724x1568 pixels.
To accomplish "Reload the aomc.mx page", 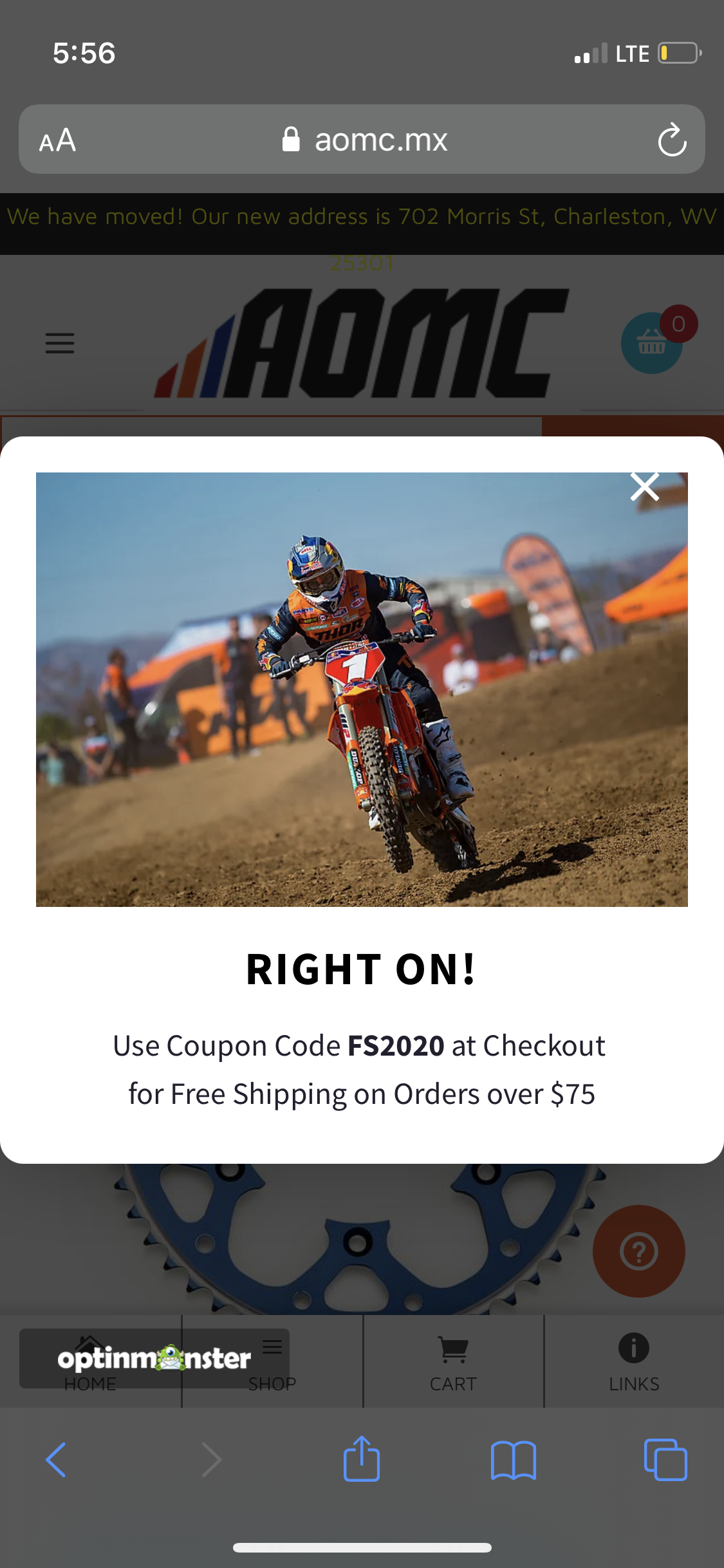I will [672, 140].
